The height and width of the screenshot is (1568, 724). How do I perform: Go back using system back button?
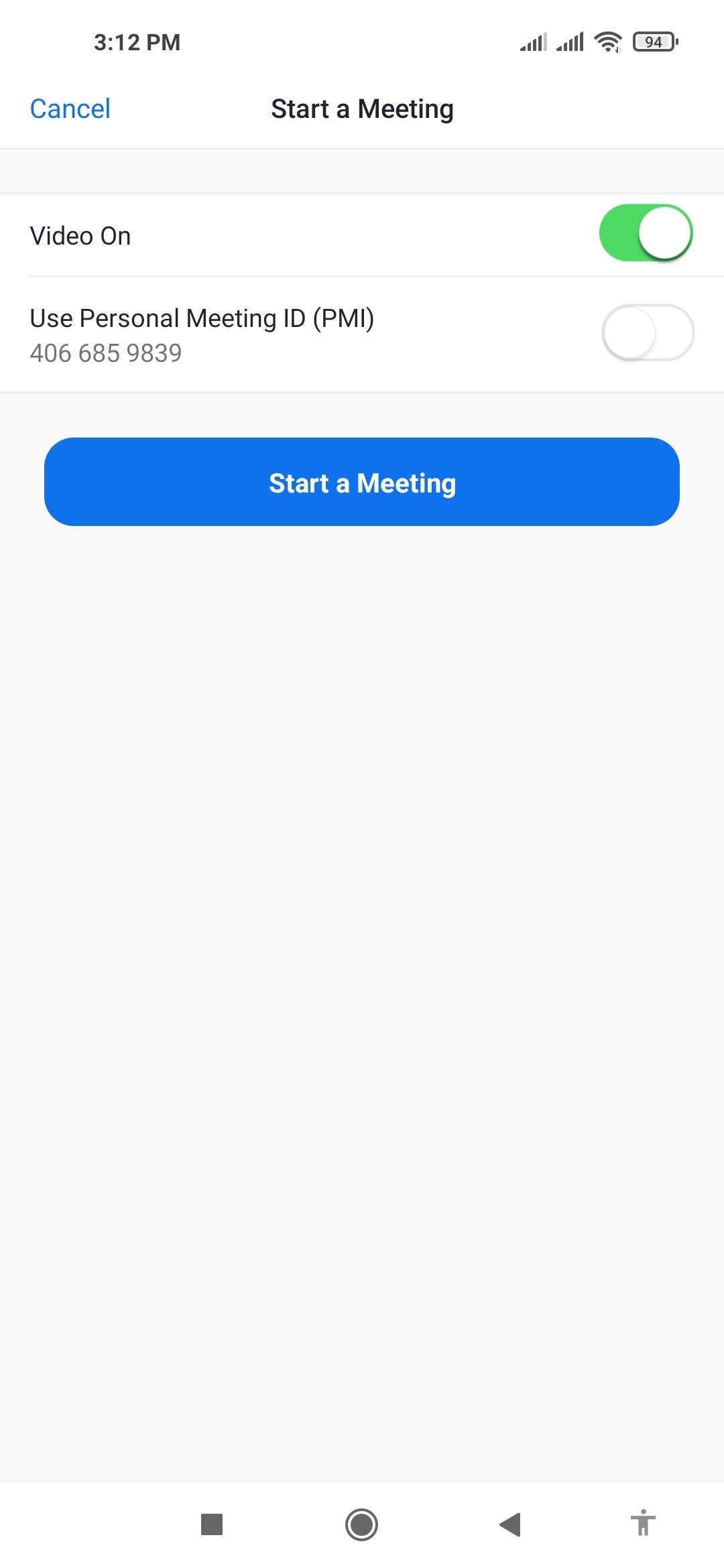(511, 1524)
